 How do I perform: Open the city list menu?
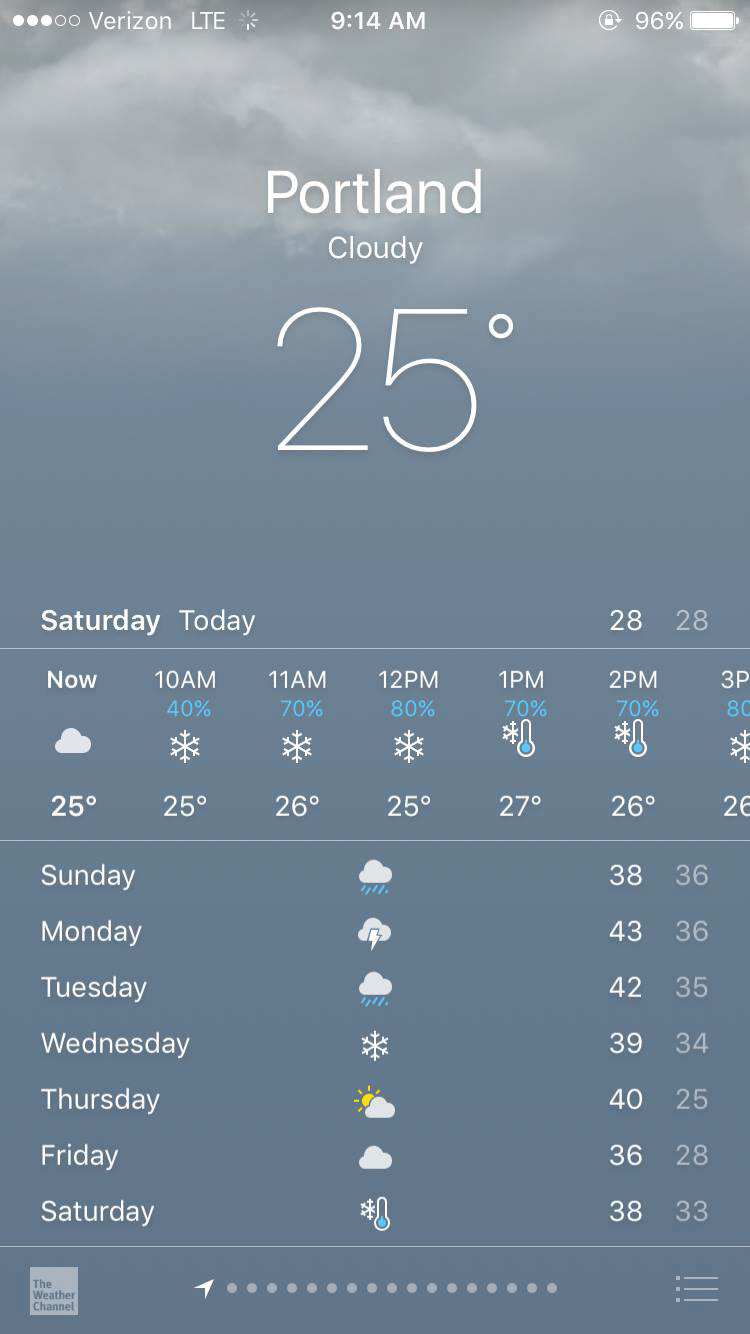(696, 1289)
